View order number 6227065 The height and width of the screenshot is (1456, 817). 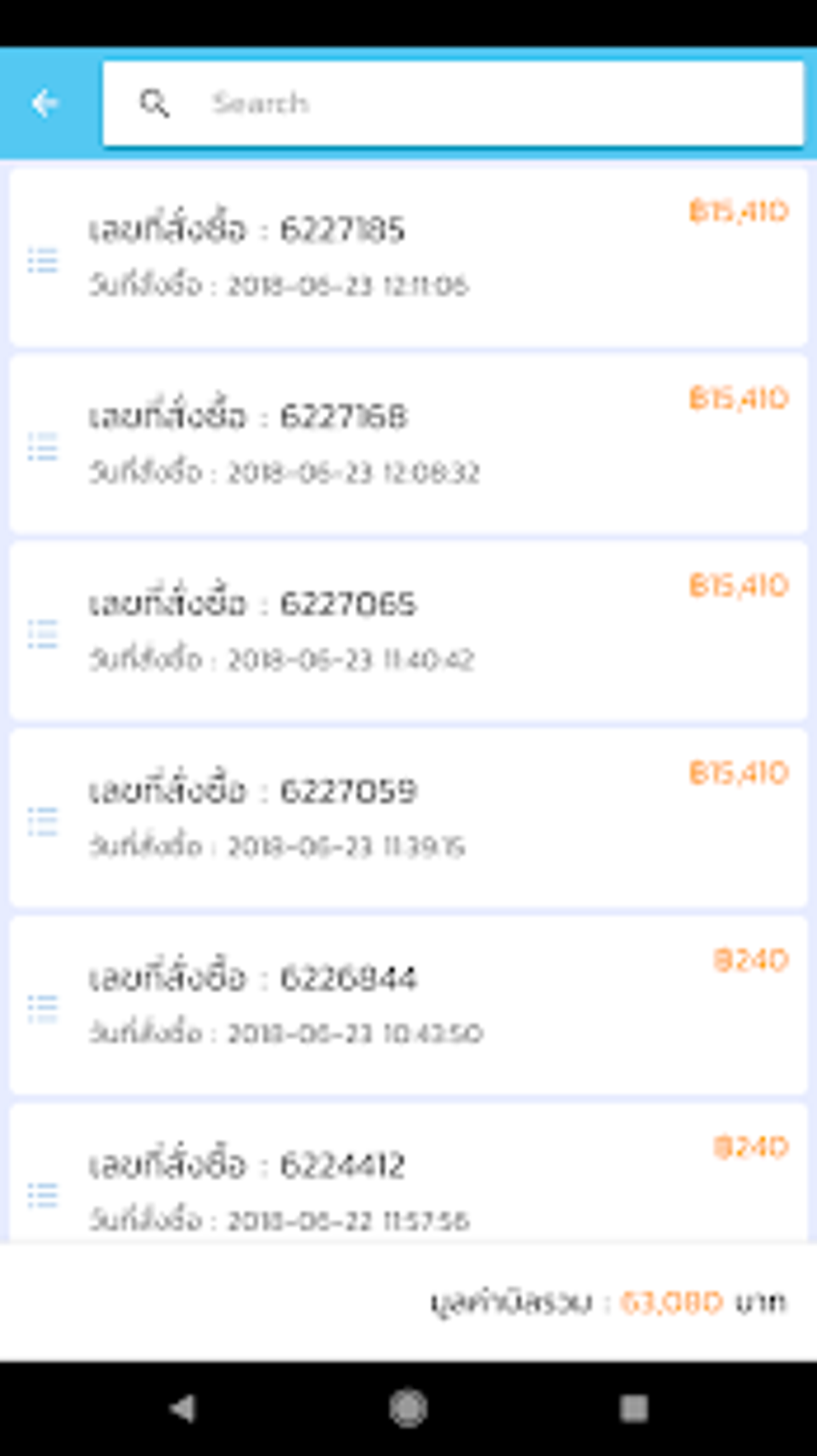click(x=408, y=631)
